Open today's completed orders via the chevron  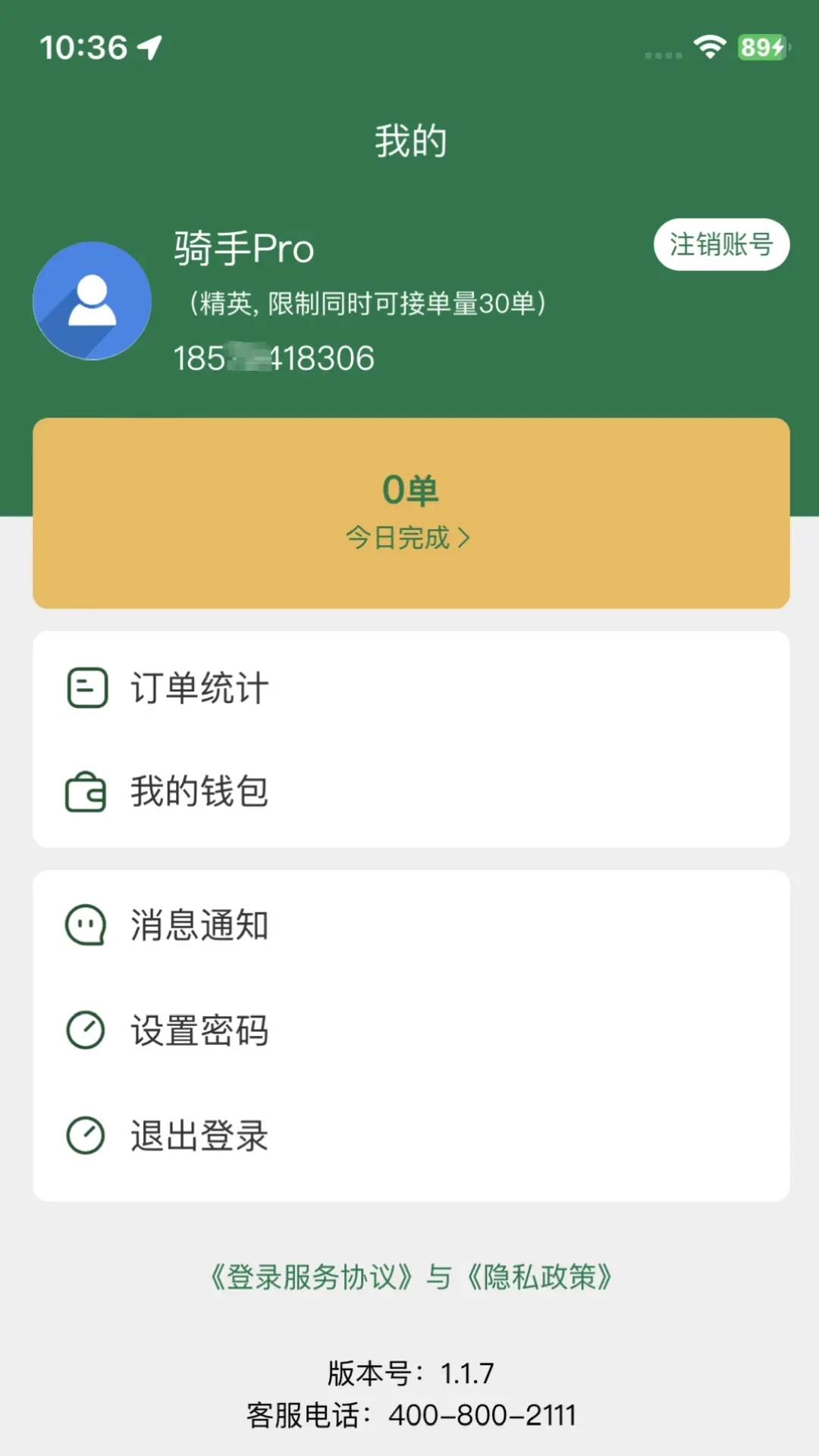click(468, 538)
